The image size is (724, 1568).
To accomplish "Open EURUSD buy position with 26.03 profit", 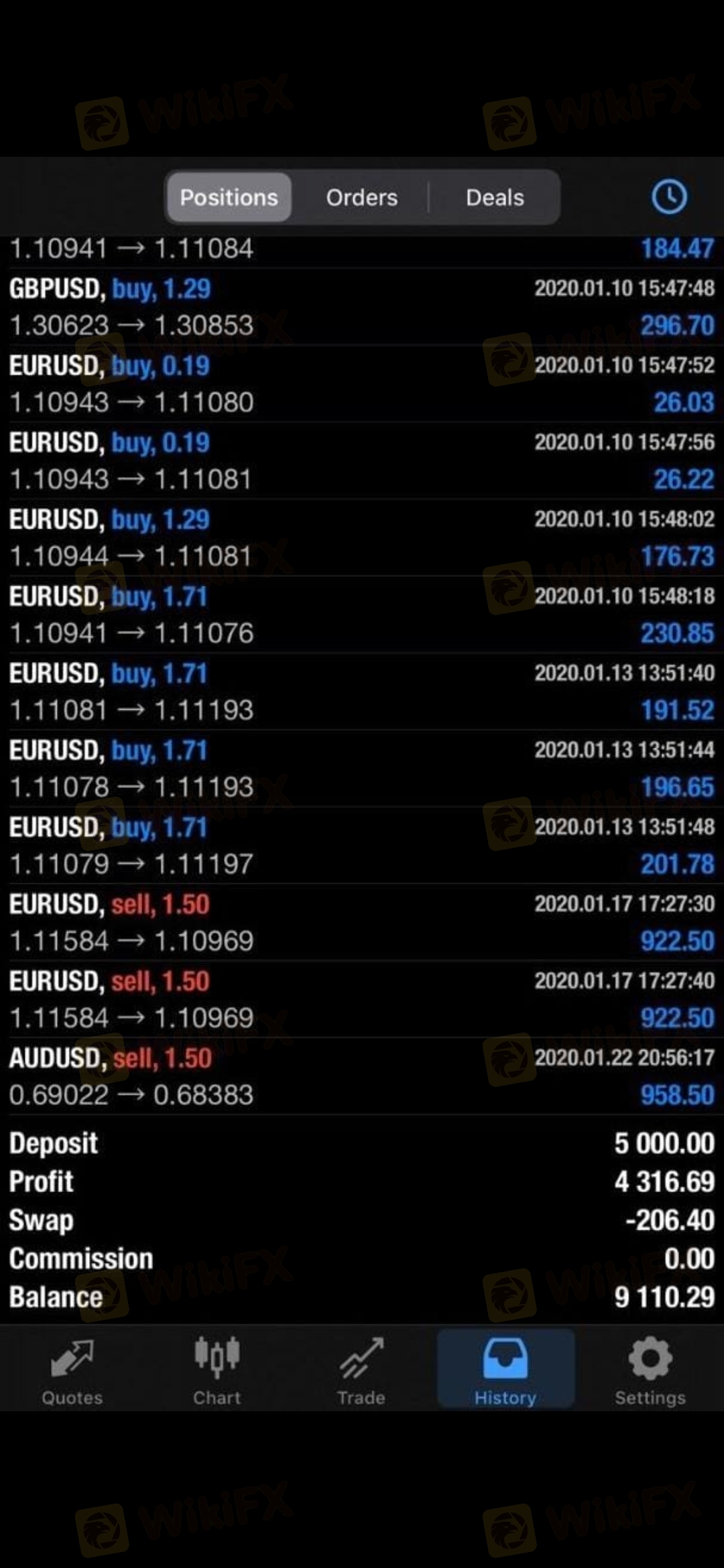I will coord(362,383).
